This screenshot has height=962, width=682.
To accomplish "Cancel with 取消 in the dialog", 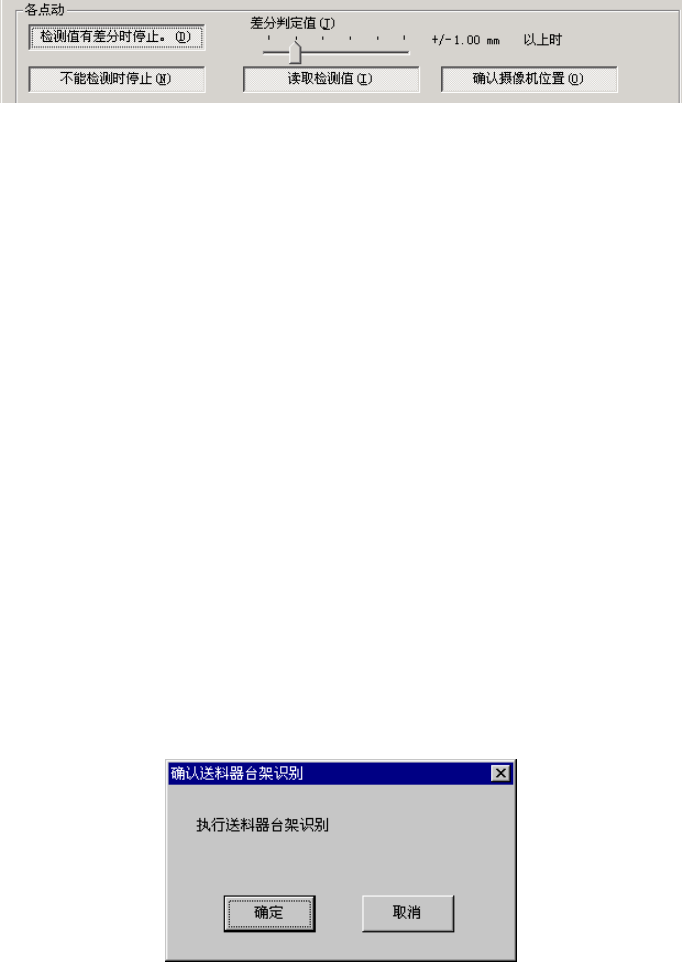I will [x=407, y=913].
